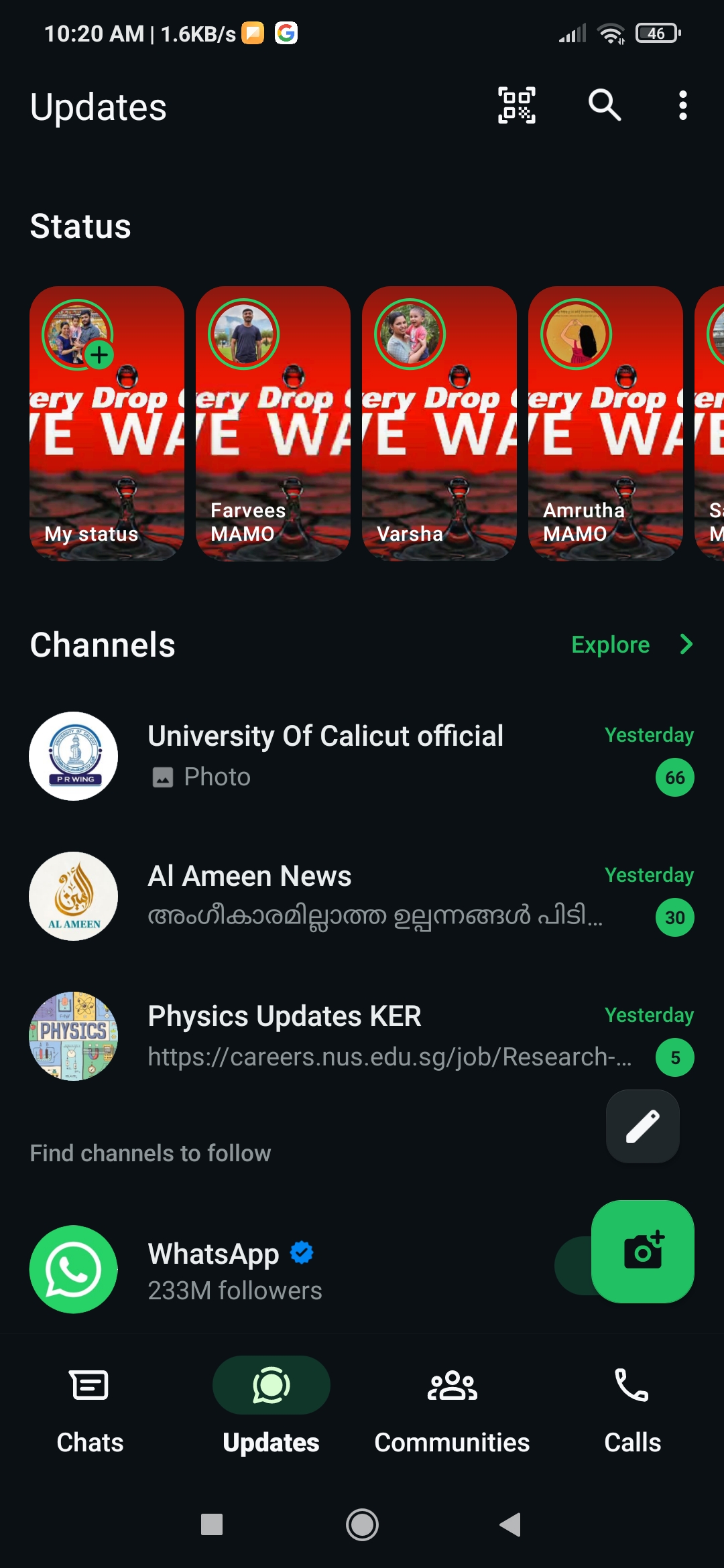The height and width of the screenshot is (1568, 724).
Task: Go back using system back button
Action: [510, 1524]
